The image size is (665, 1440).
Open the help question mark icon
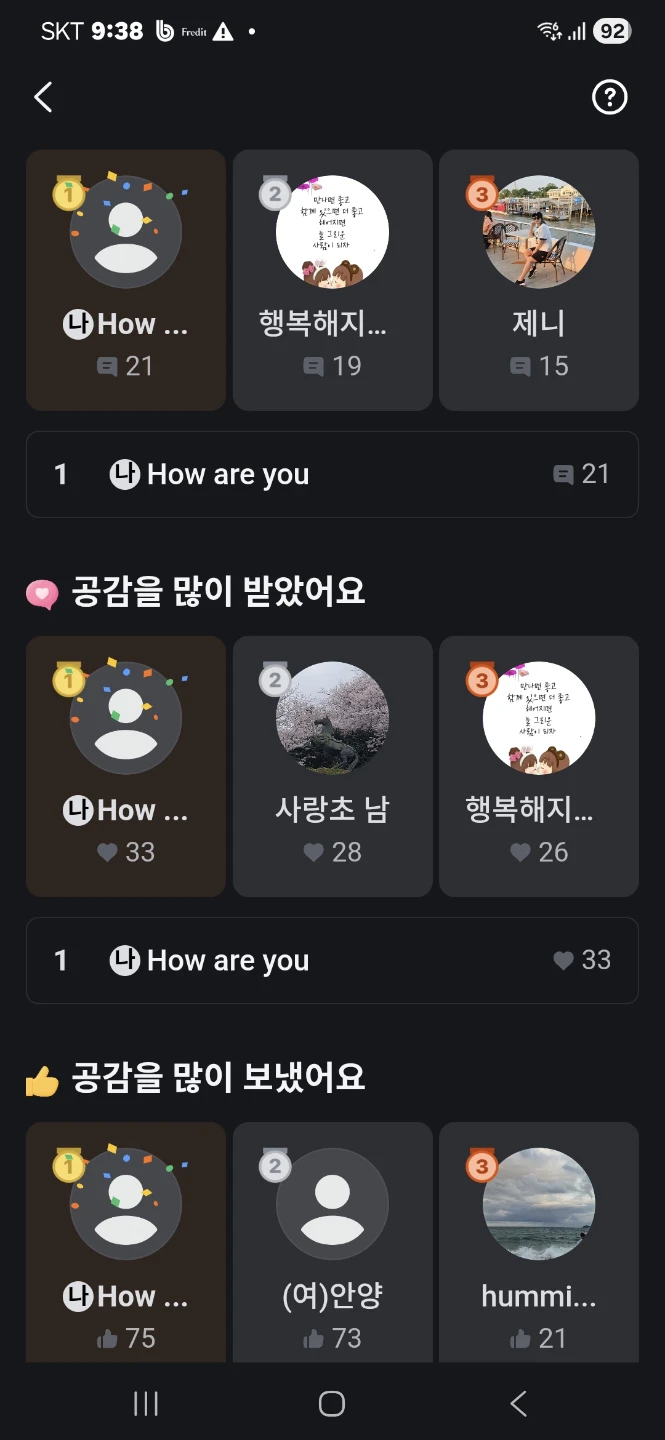[x=609, y=97]
